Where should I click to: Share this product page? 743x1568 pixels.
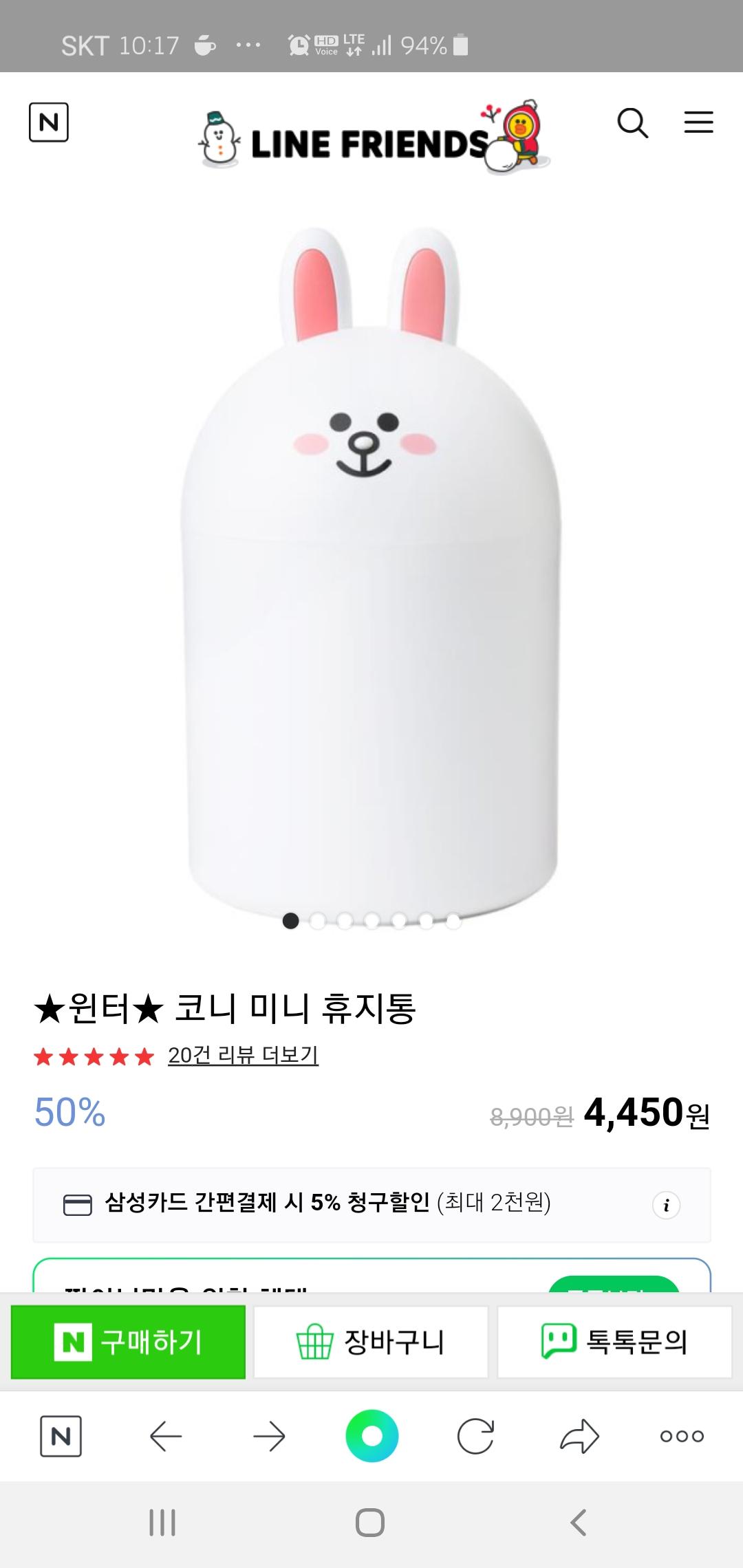point(579,1436)
